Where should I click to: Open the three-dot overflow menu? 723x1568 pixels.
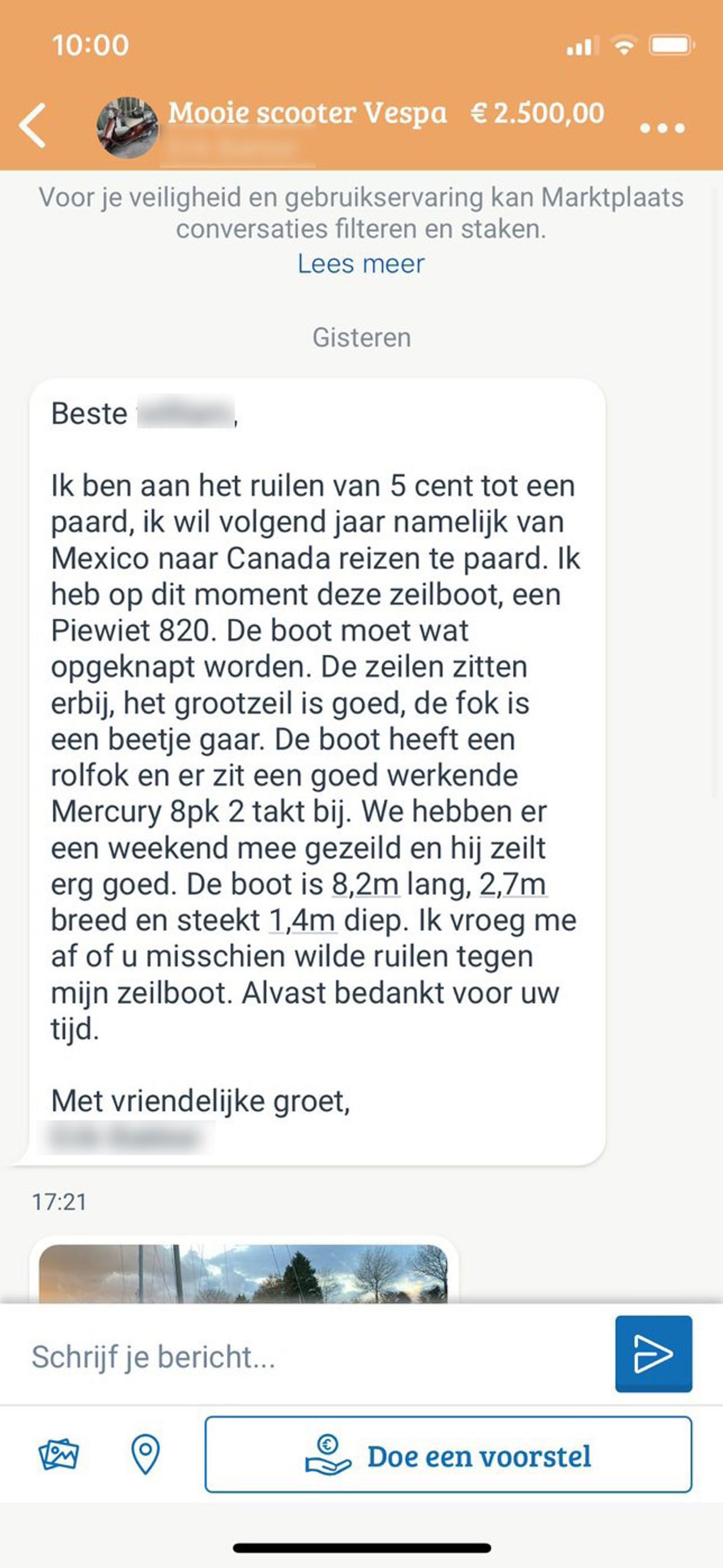(x=662, y=128)
